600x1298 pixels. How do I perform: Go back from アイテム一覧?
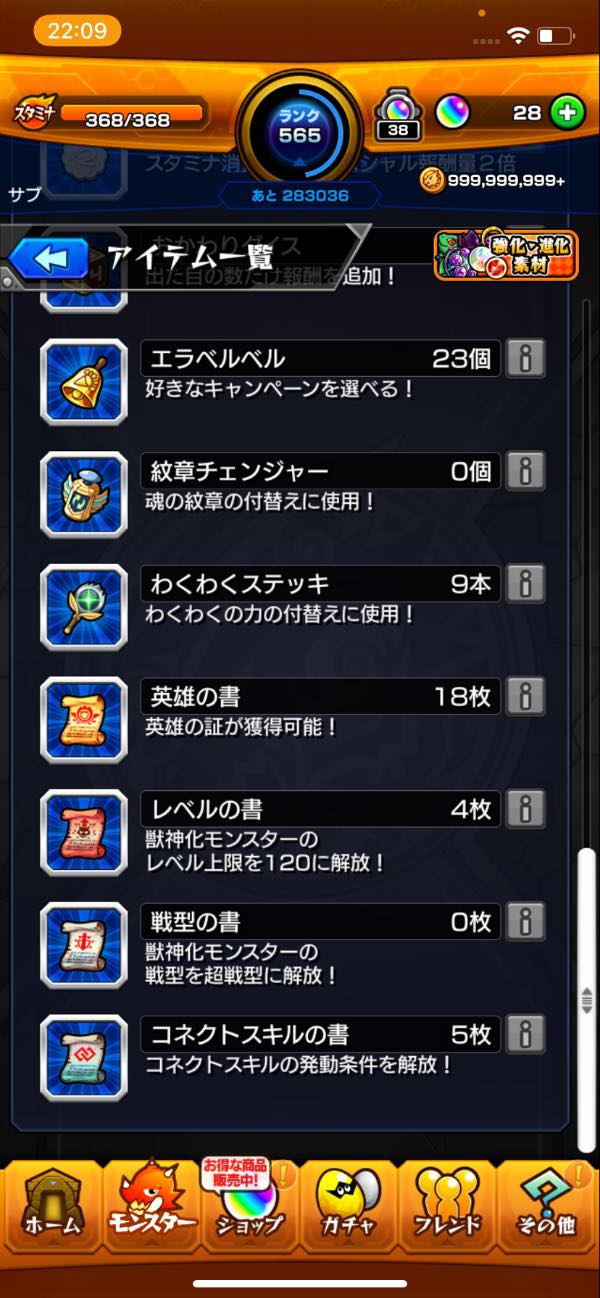50,259
